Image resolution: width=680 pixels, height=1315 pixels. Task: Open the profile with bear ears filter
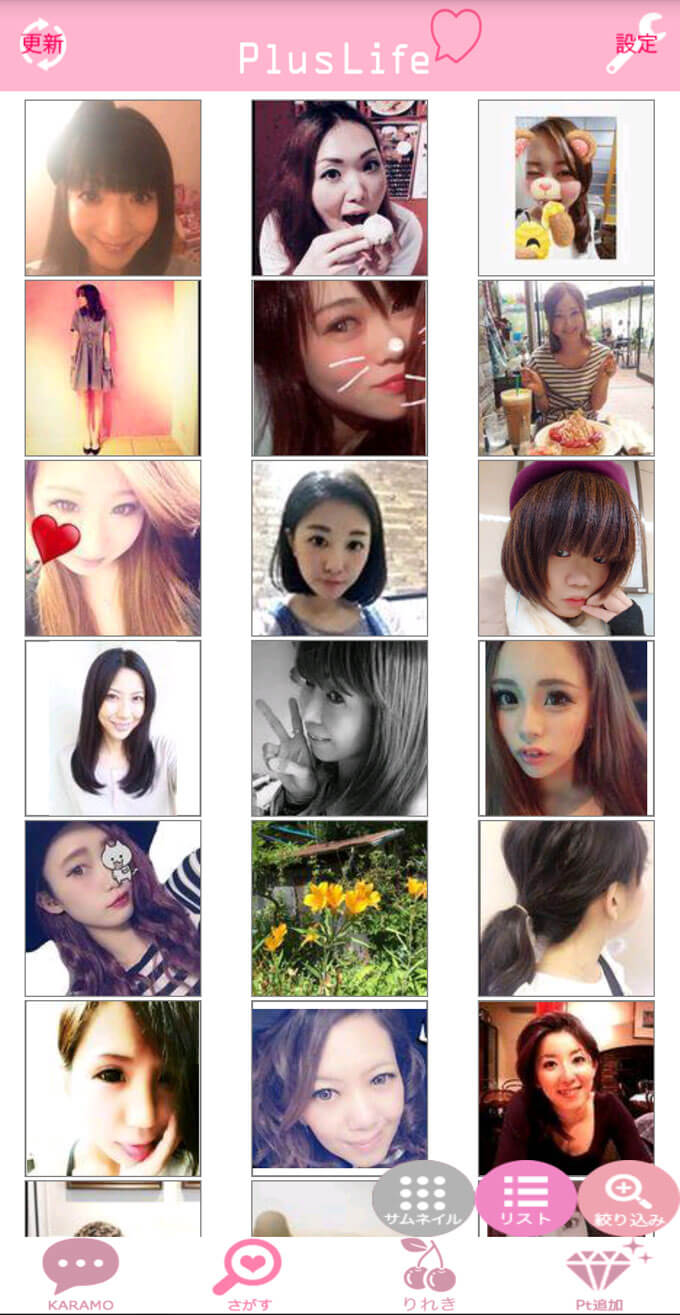coord(566,188)
